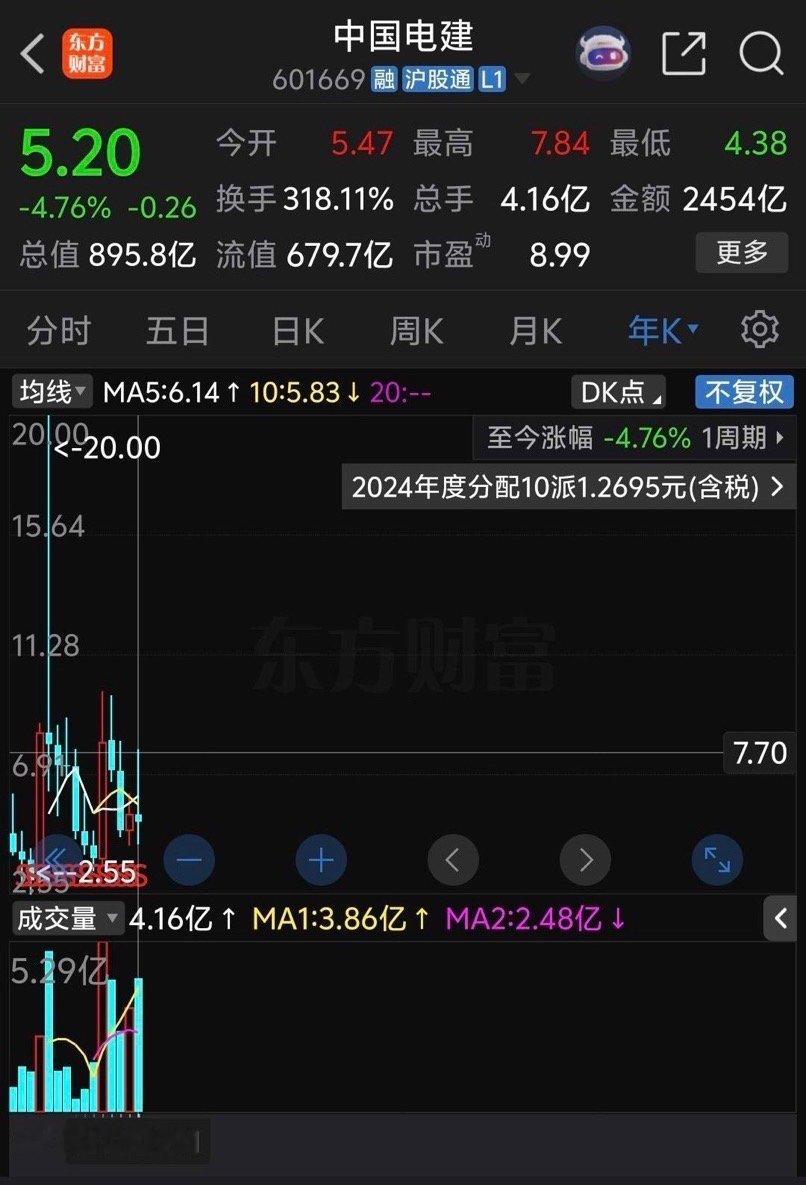Change the 不复权 adjustment setting
This screenshot has height=1185, width=806.
click(x=744, y=392)
